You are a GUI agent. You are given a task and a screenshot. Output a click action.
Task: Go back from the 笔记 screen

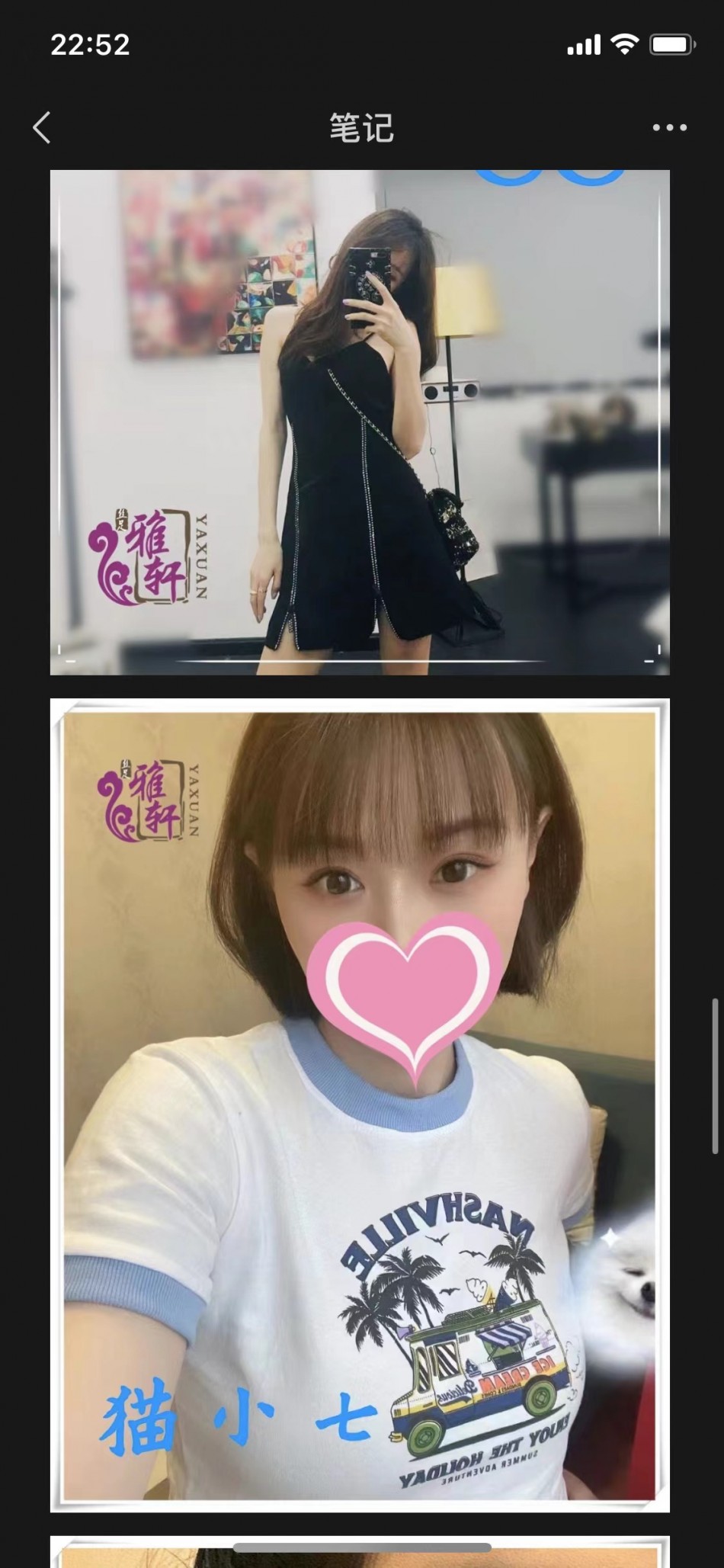click(42, 127)
